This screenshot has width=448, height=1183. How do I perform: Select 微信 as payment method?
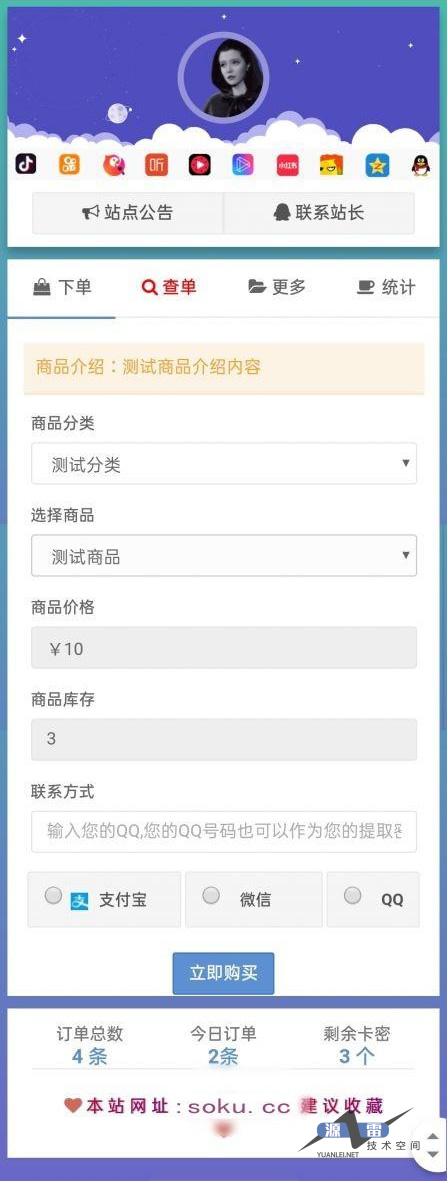[253, 899]
